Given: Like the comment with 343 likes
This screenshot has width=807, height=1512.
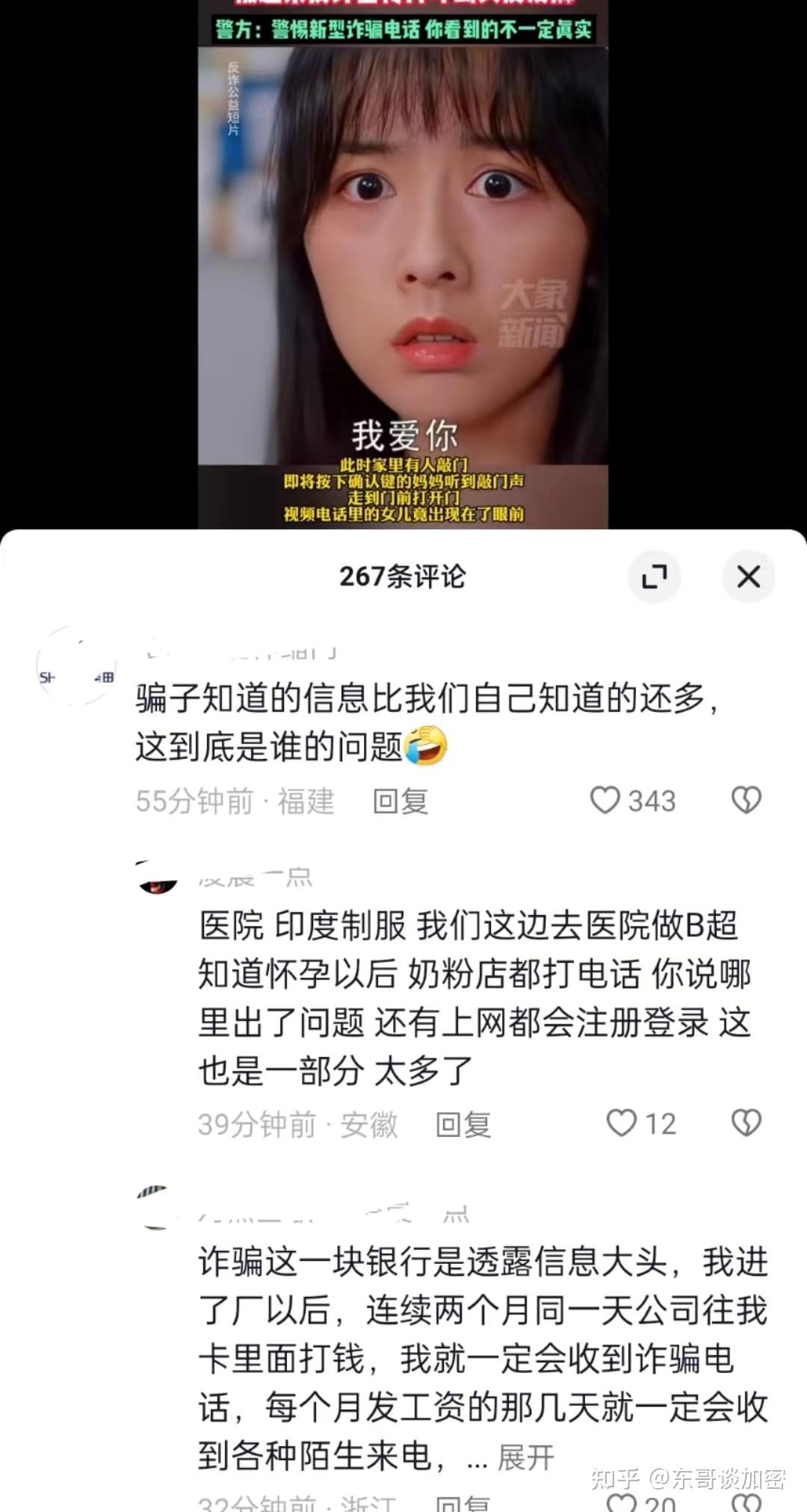Looking at the screenshot, I should [x=607, y=799].
